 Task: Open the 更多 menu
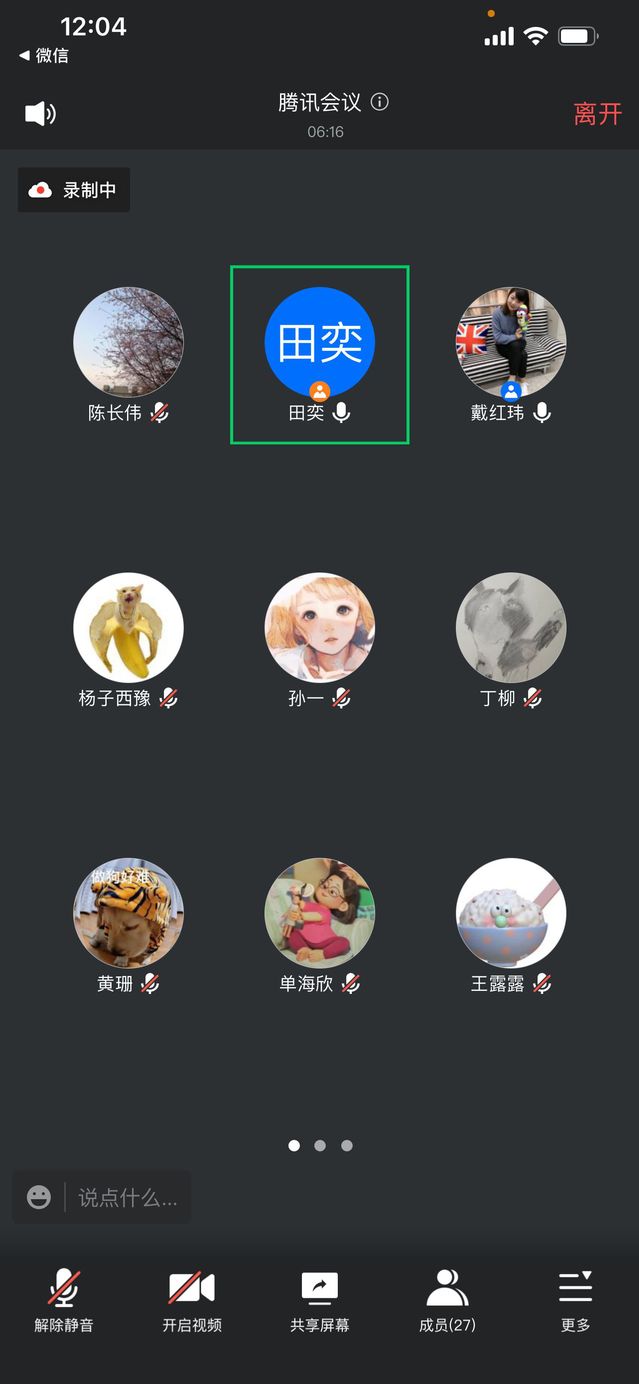(x=575, y=1300)
